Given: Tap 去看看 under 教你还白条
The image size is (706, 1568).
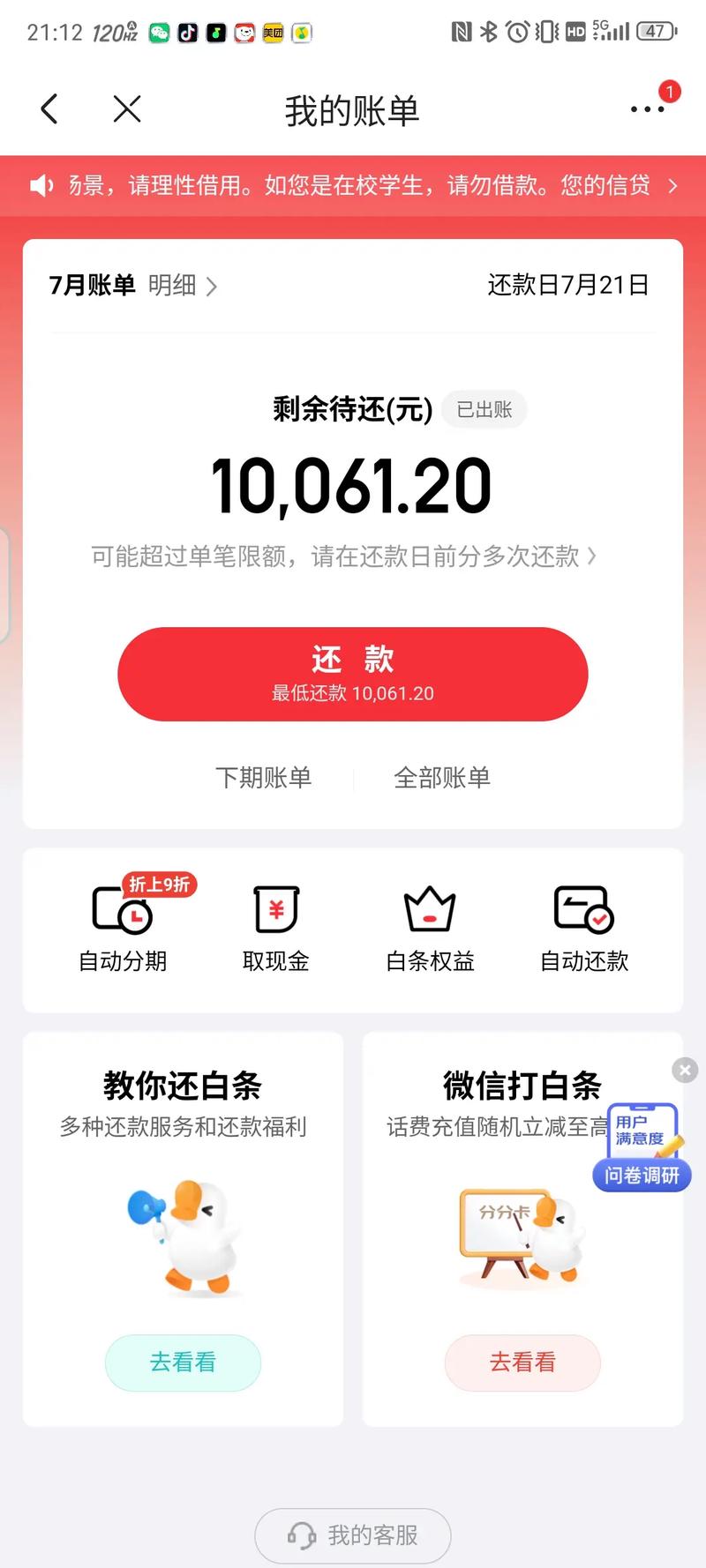Looking at the screenshot, I should [x=183, y=1363].
